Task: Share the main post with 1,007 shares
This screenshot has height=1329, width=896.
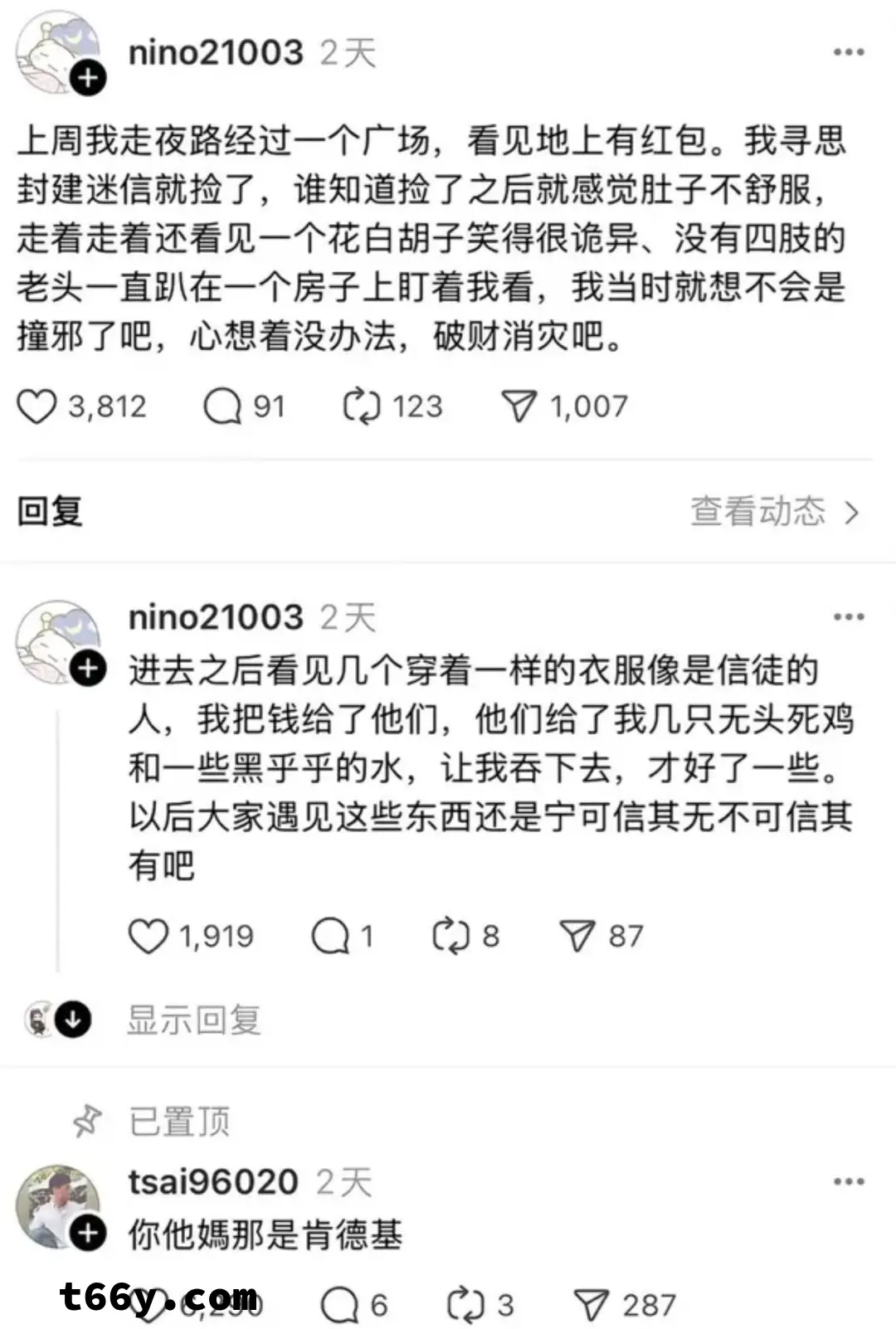Action: coord(519,406)
